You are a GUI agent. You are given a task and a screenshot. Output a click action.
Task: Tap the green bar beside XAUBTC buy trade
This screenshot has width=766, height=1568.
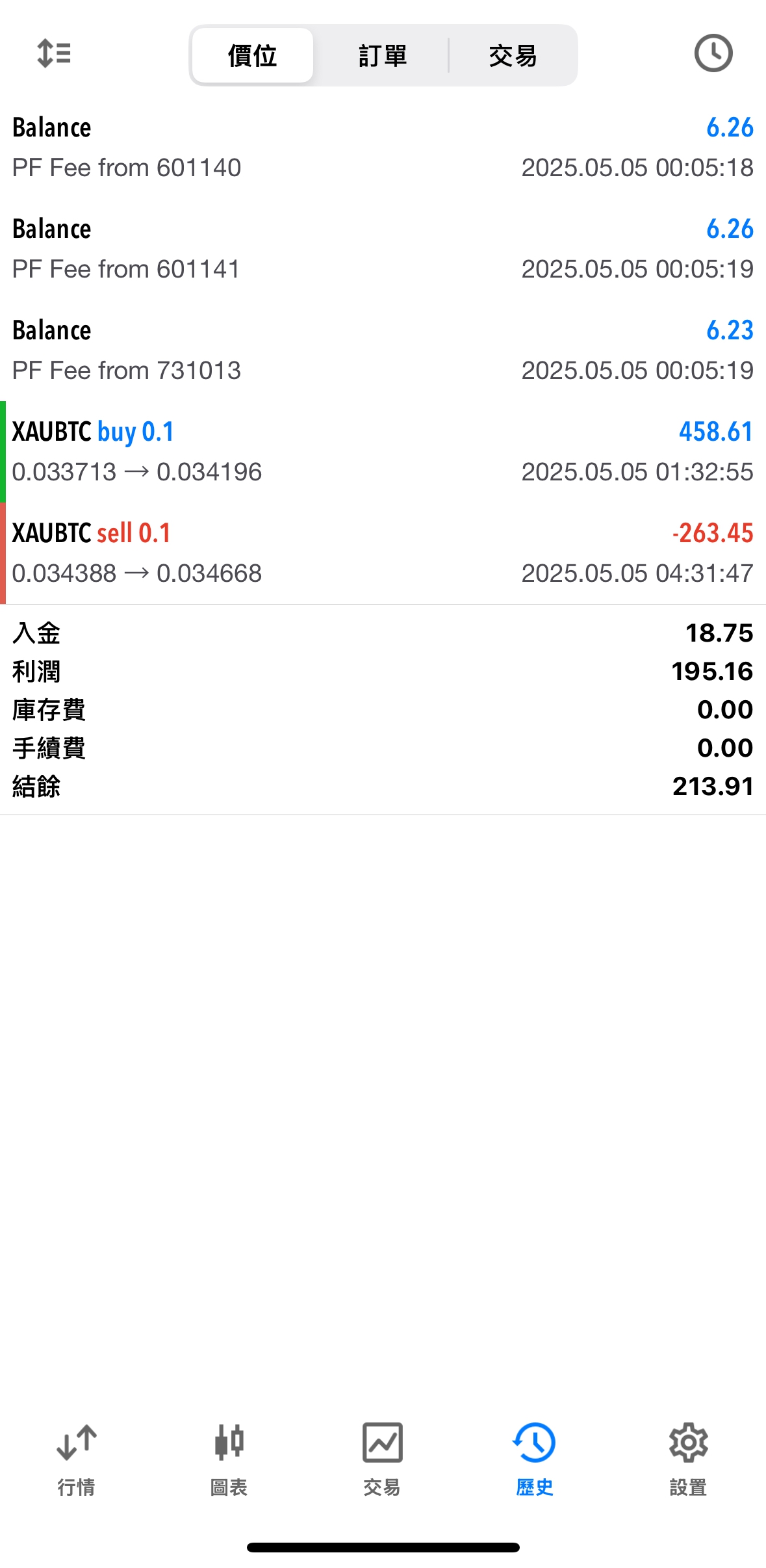pyautogui.click(x=4, y=451)
